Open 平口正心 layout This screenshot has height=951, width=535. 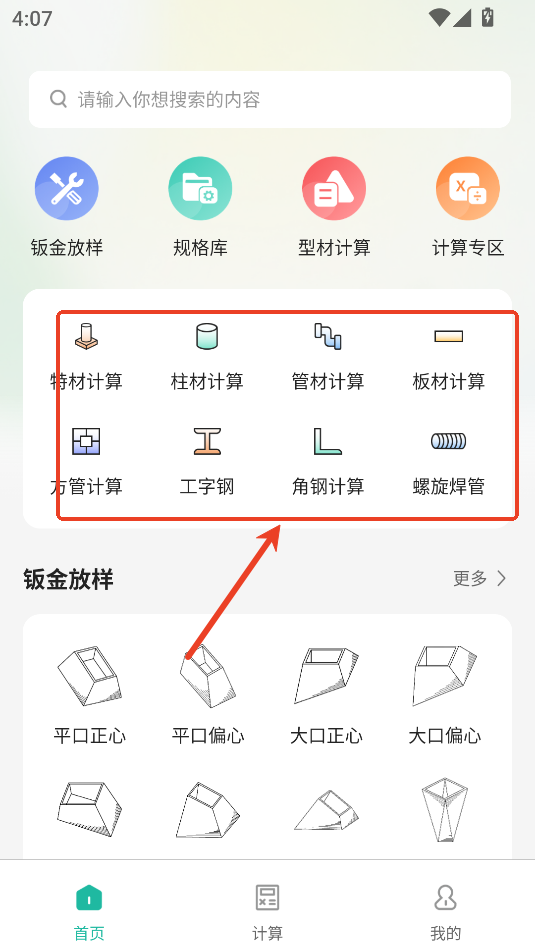(x=90, y=696)
